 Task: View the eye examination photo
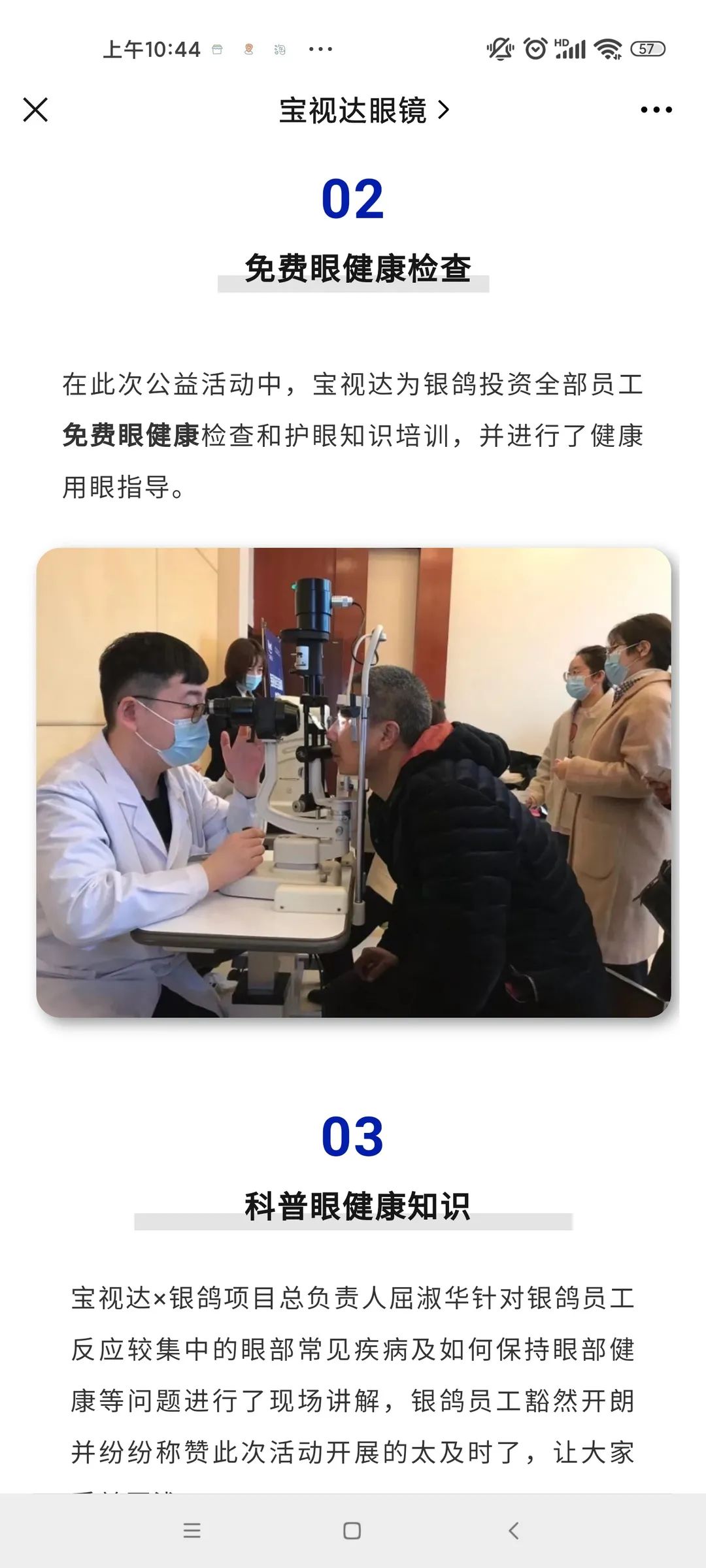(x=354, y=782)
